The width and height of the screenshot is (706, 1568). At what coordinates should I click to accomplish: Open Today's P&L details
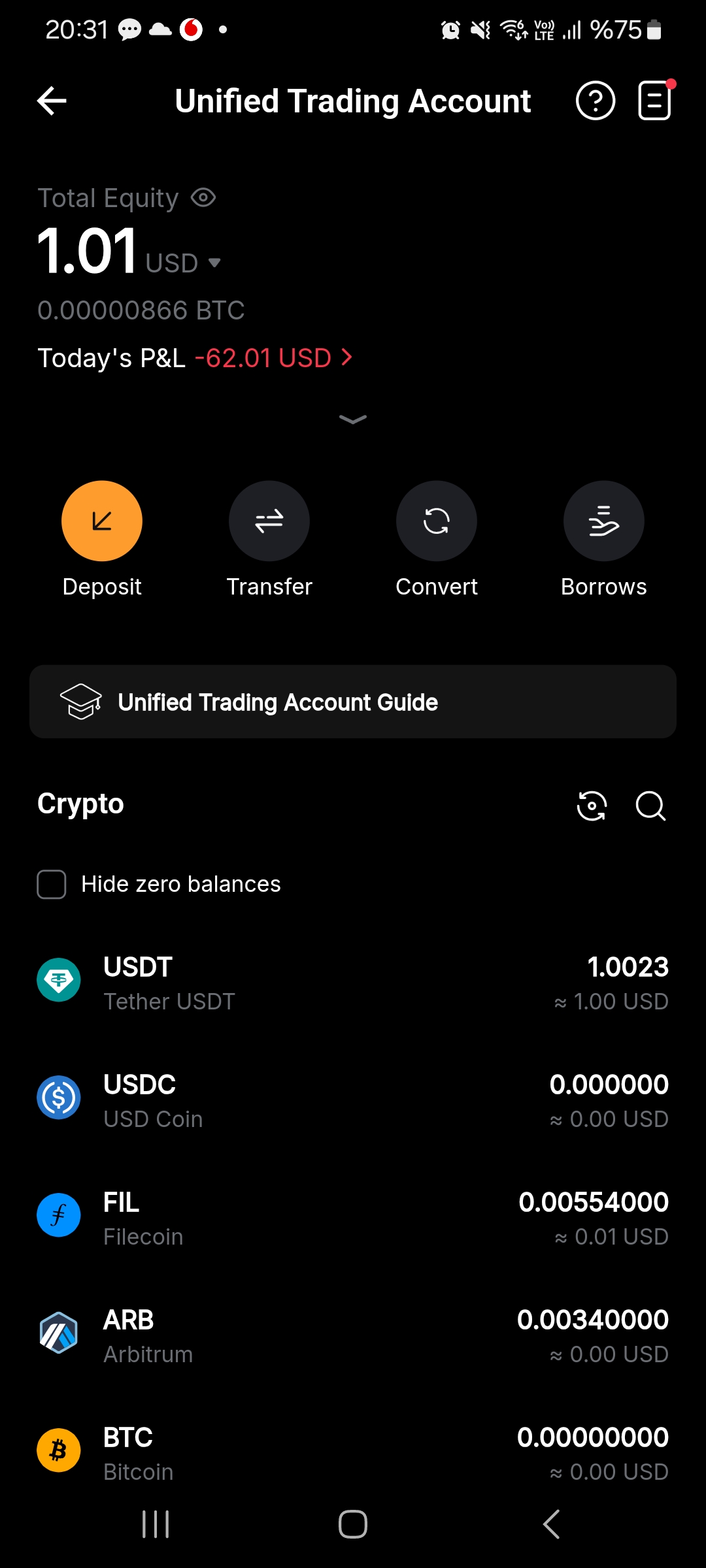195,358
